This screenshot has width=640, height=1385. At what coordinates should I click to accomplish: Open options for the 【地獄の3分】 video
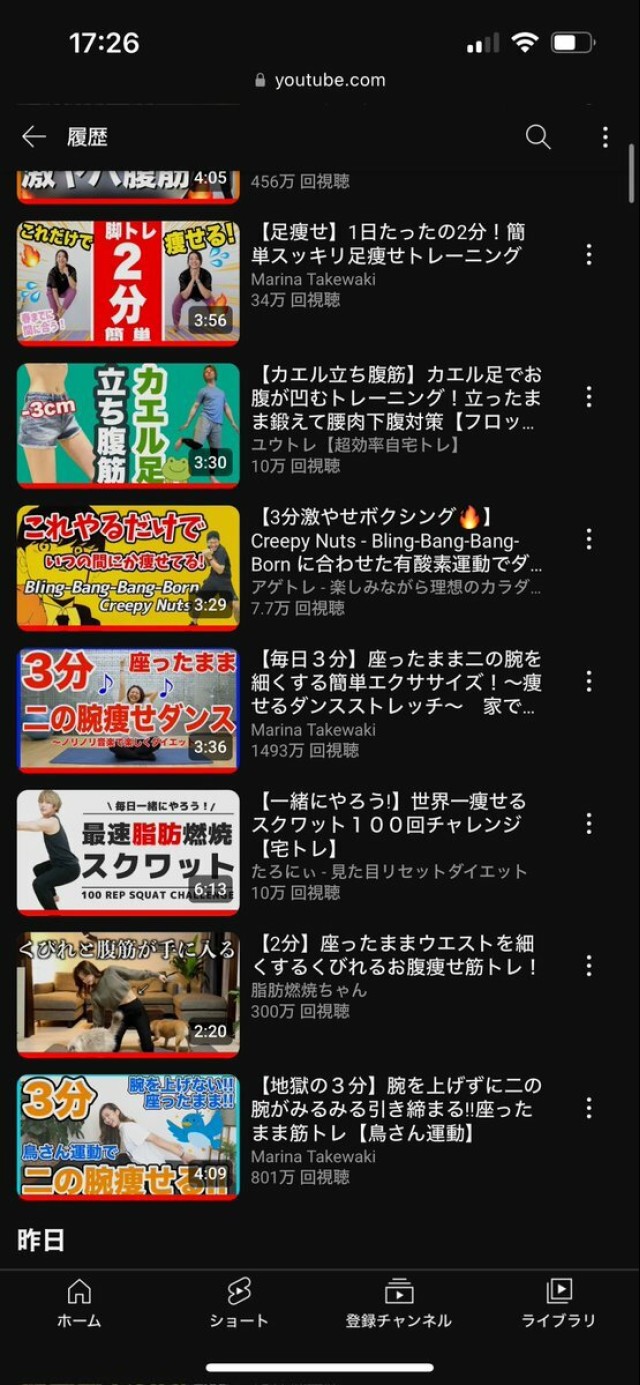pyautogui.click(x=589, y=1108)
